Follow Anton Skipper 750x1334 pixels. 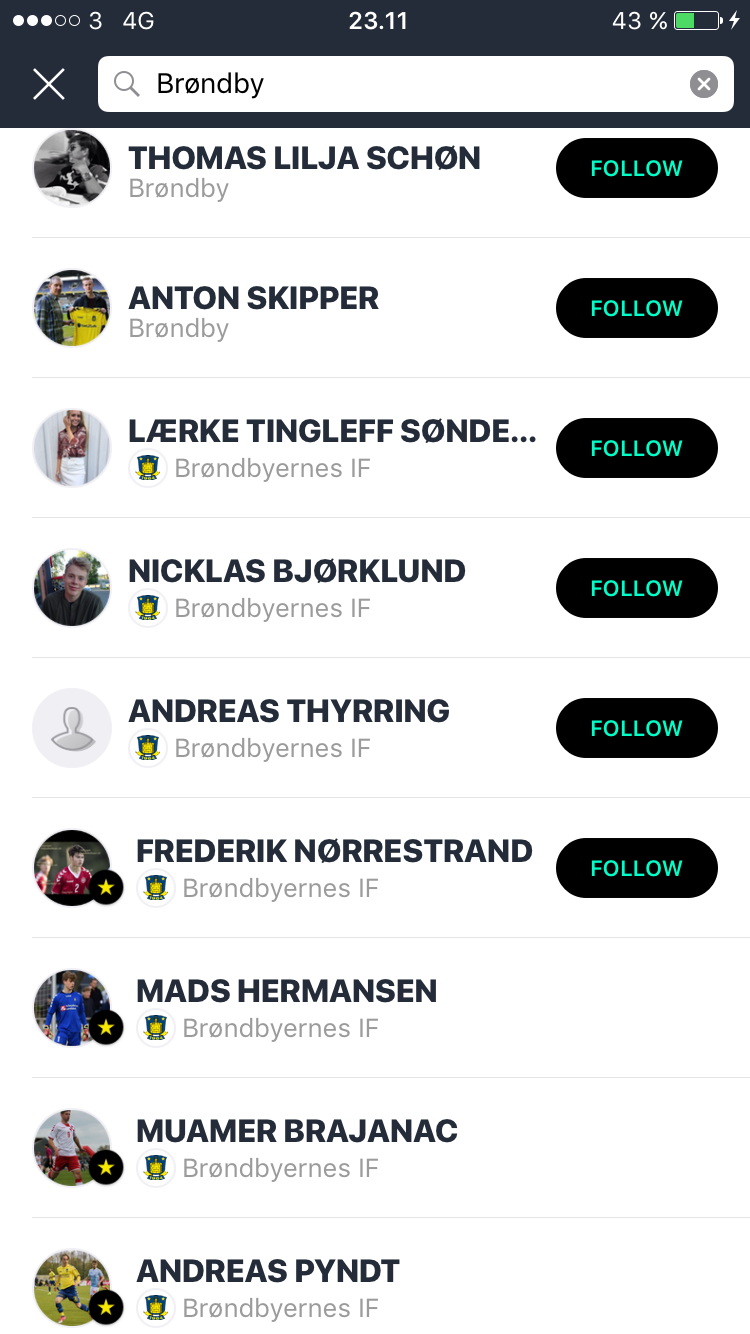(636, 308)
